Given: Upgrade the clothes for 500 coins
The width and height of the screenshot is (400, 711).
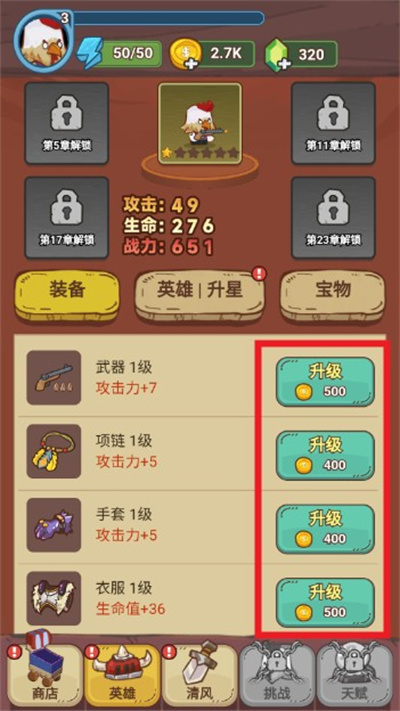Looking at the screenshot, I should point(325,603).
